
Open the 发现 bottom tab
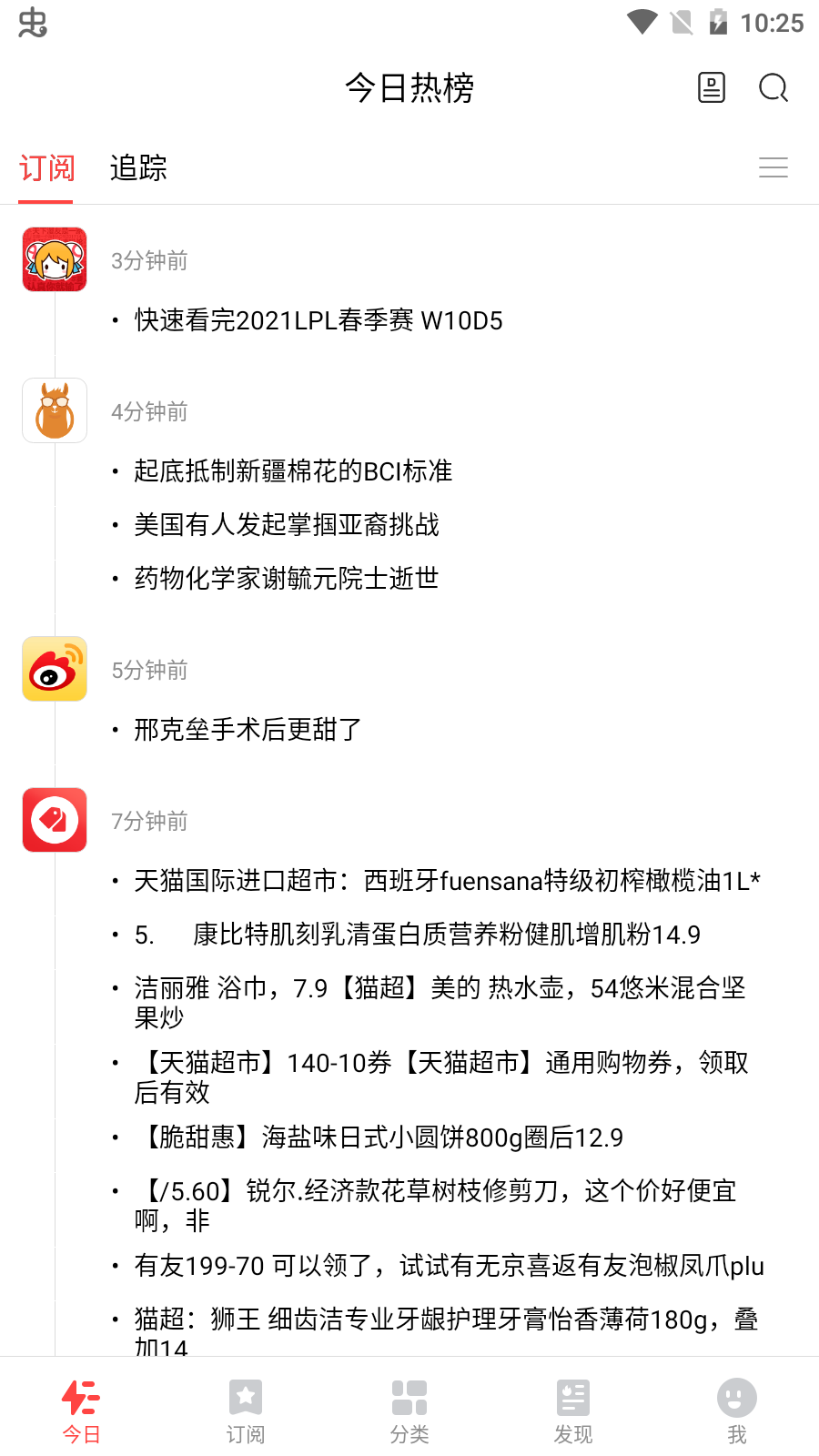[x=573, y=1411]
